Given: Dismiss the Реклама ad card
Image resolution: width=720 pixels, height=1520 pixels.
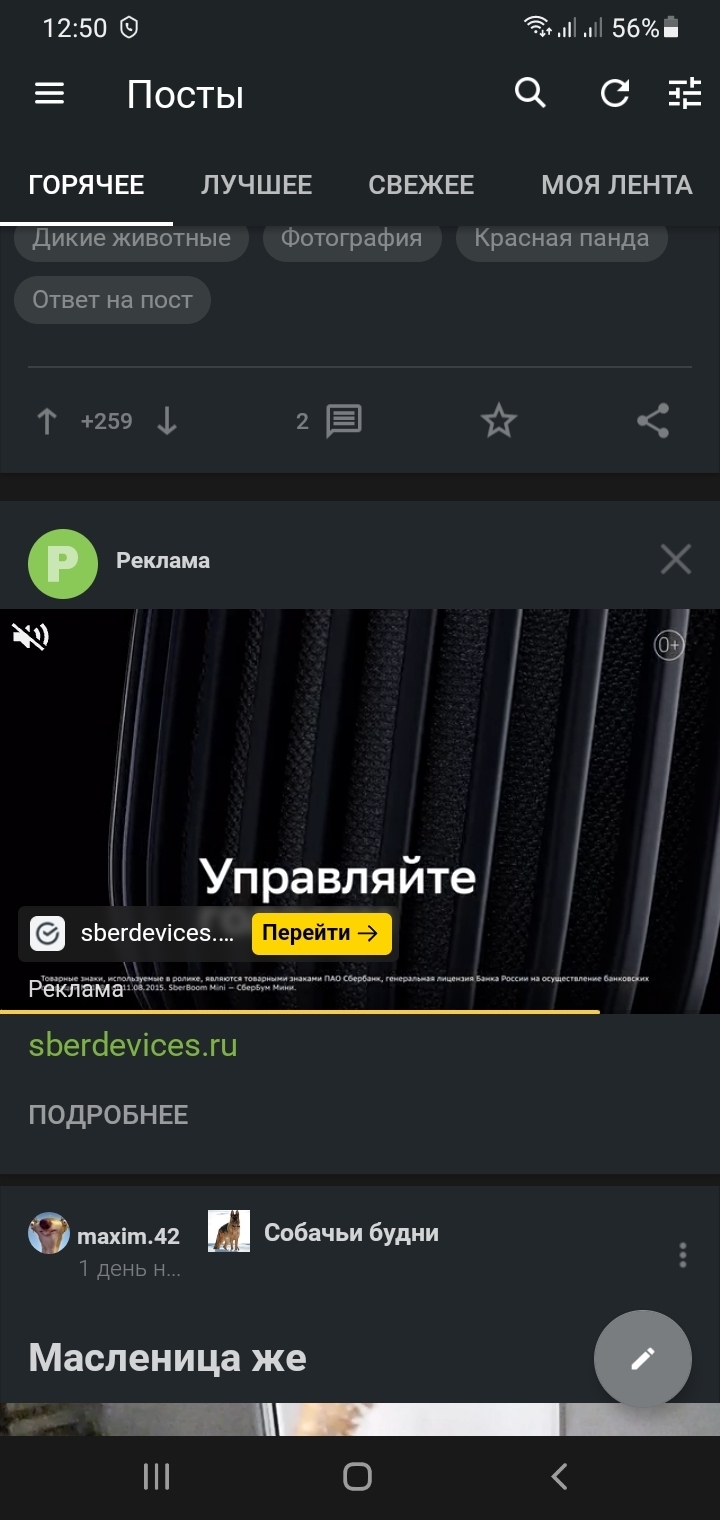Looking at the screenshot, I should (676, 560).
